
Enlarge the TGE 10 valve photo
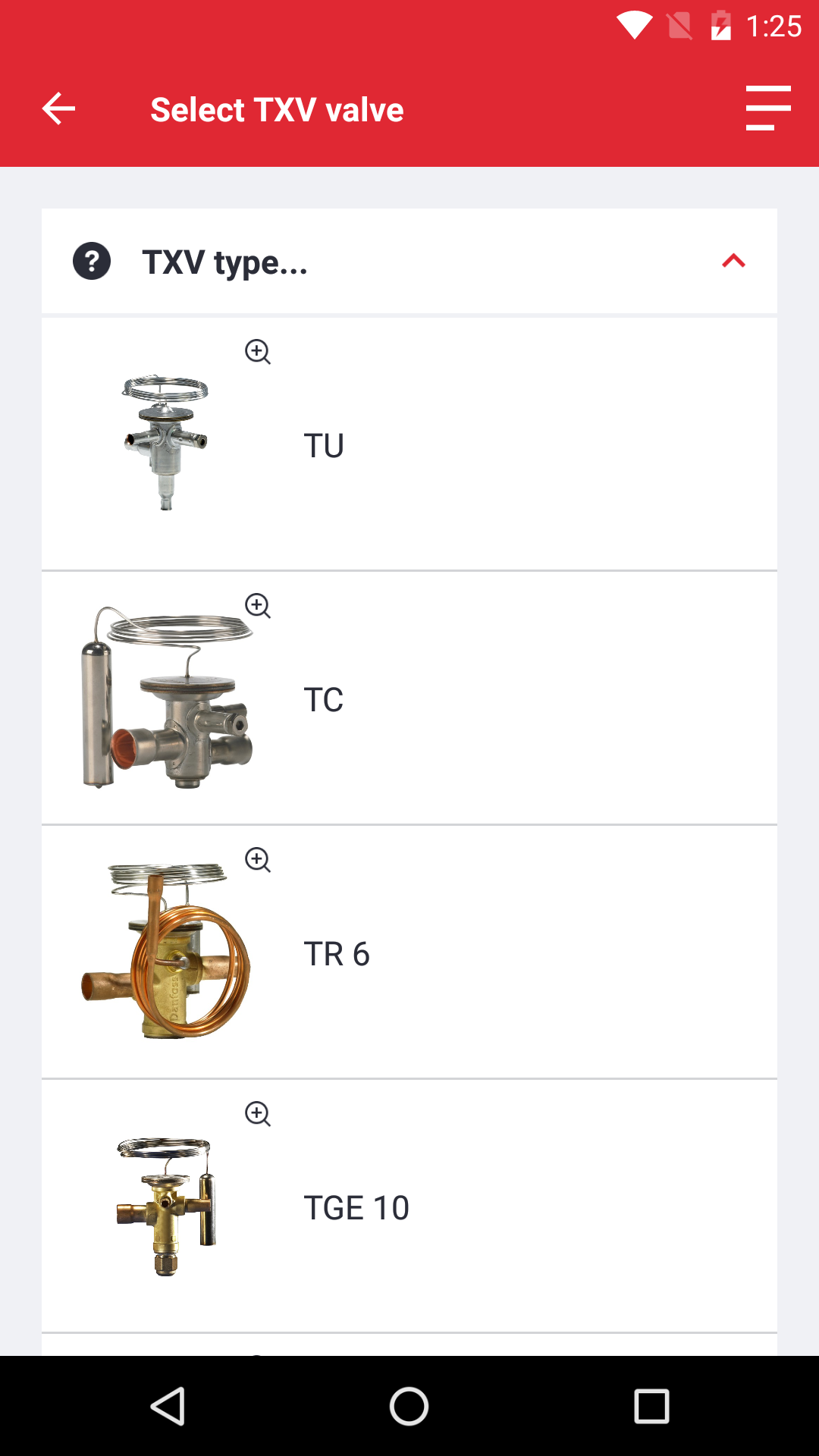point(258,1114)
